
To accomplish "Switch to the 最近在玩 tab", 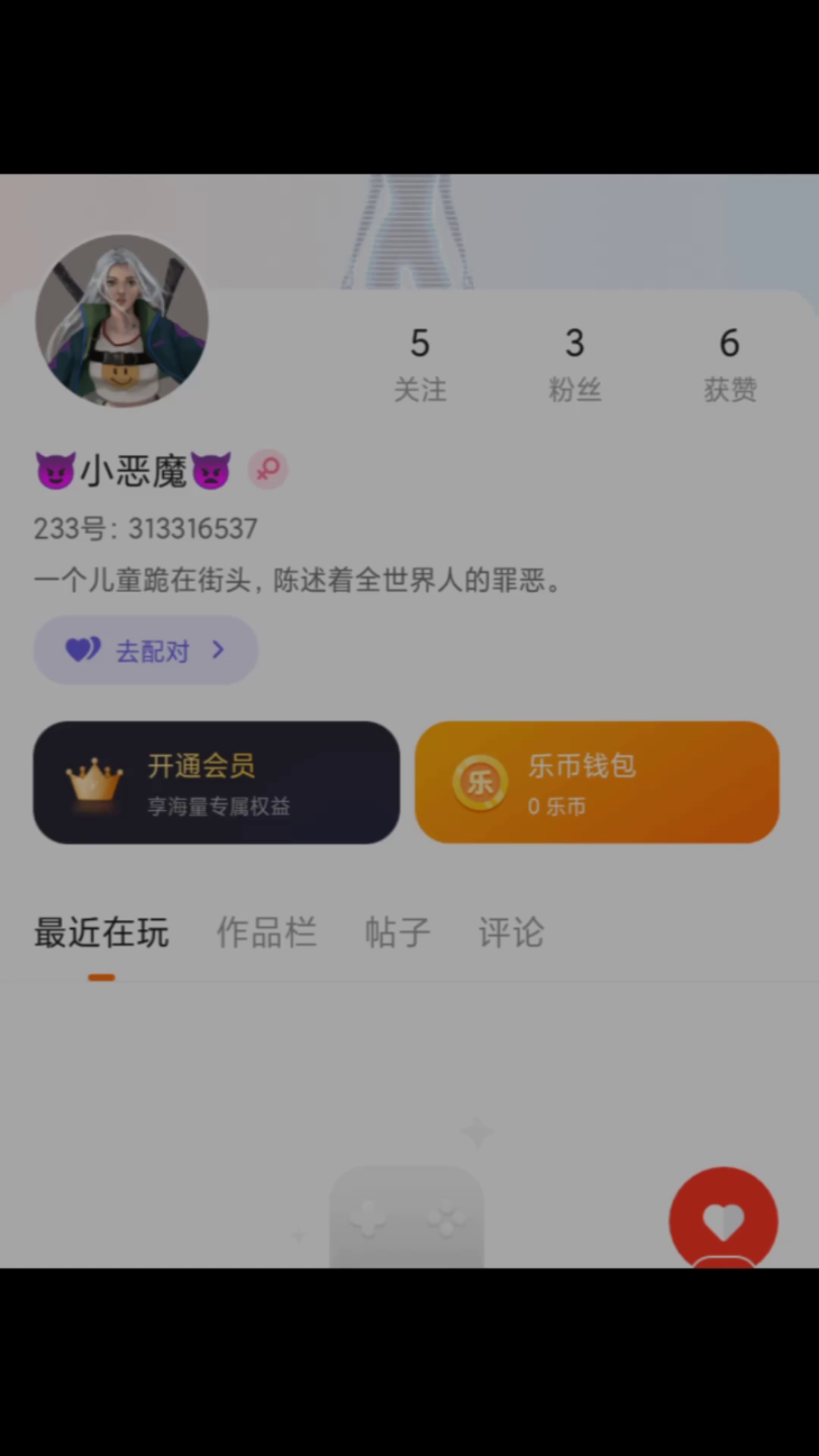I will [101, 933].
